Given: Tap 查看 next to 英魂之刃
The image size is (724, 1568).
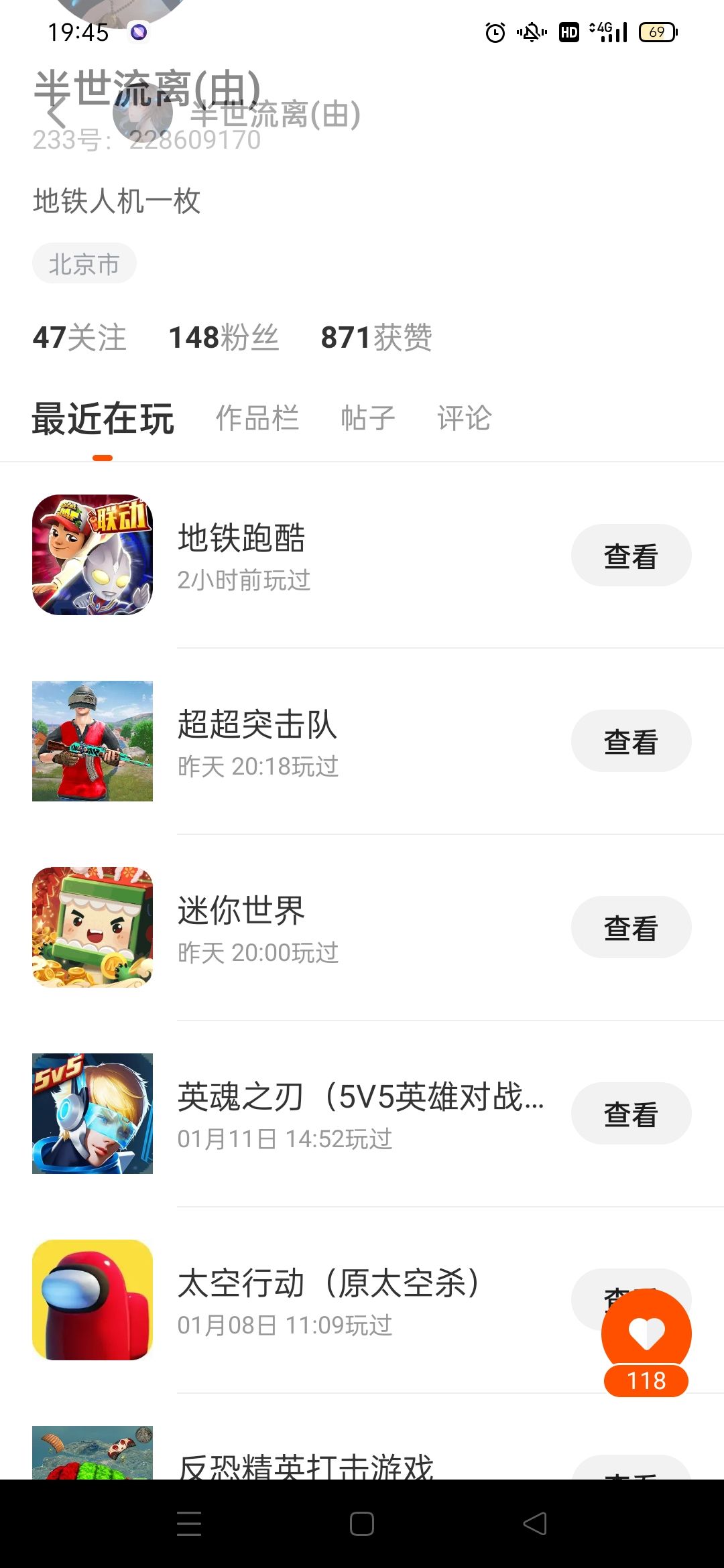Looking at the screenshot, I should pos(630,1114).
